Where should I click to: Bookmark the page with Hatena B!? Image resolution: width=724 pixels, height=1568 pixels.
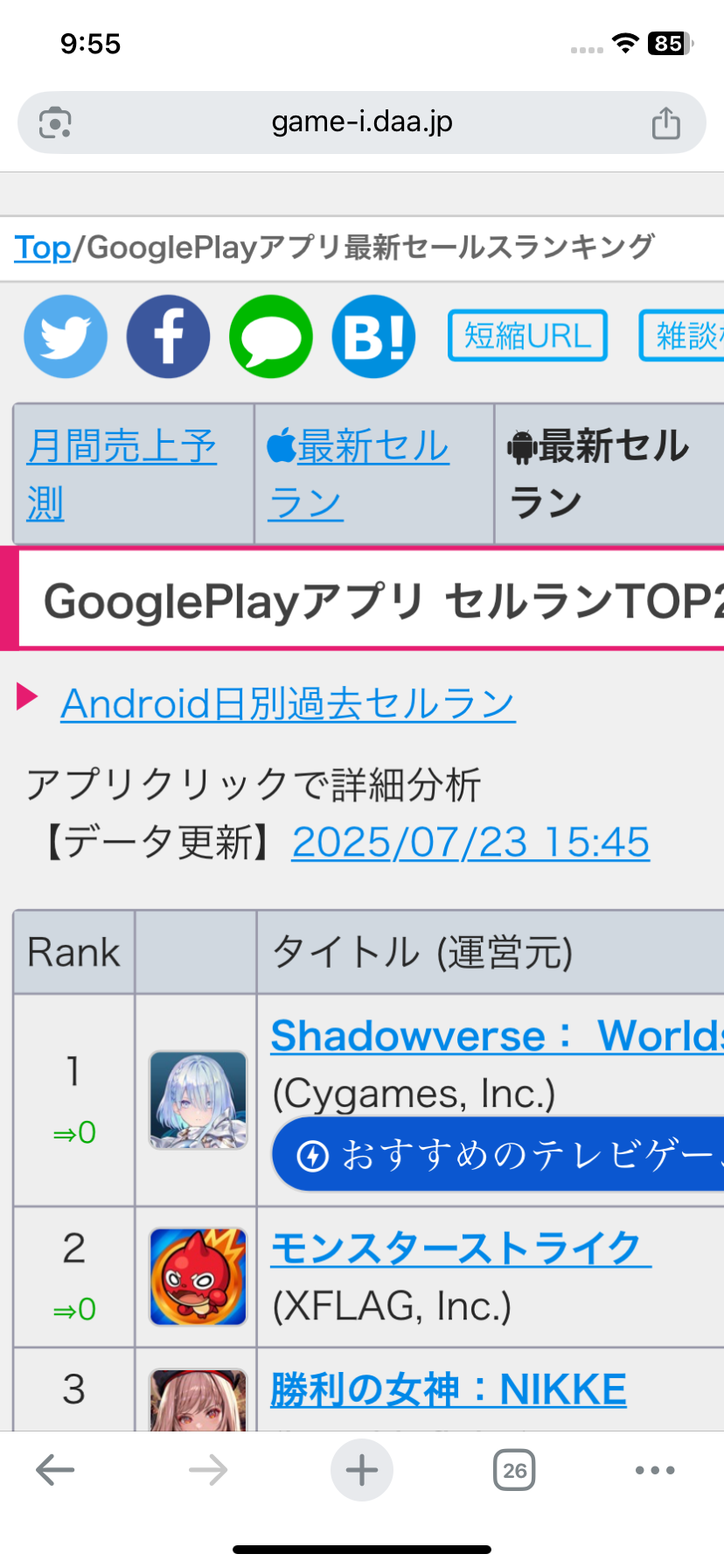pos(373,337)
